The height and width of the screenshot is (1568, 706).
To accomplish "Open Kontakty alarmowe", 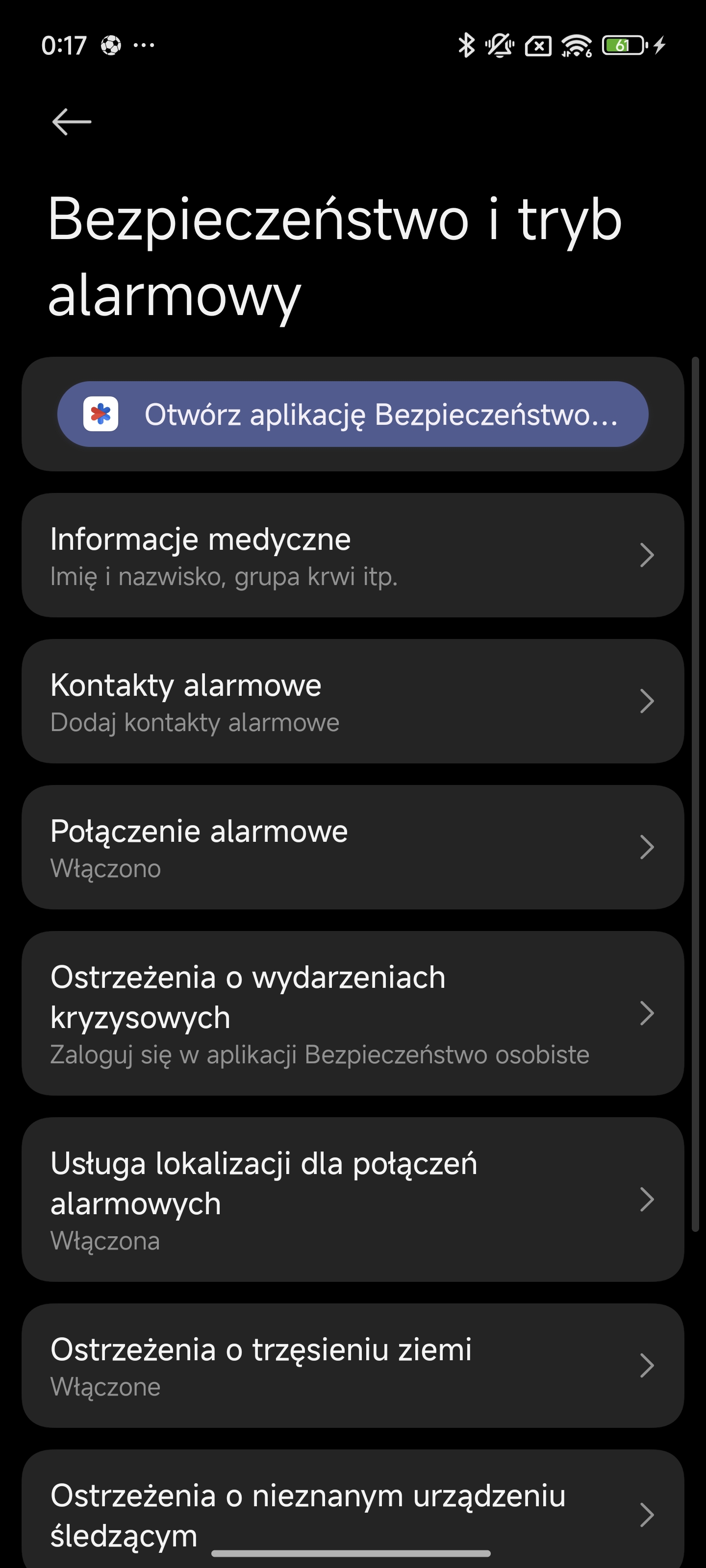I will coord(353,701).
